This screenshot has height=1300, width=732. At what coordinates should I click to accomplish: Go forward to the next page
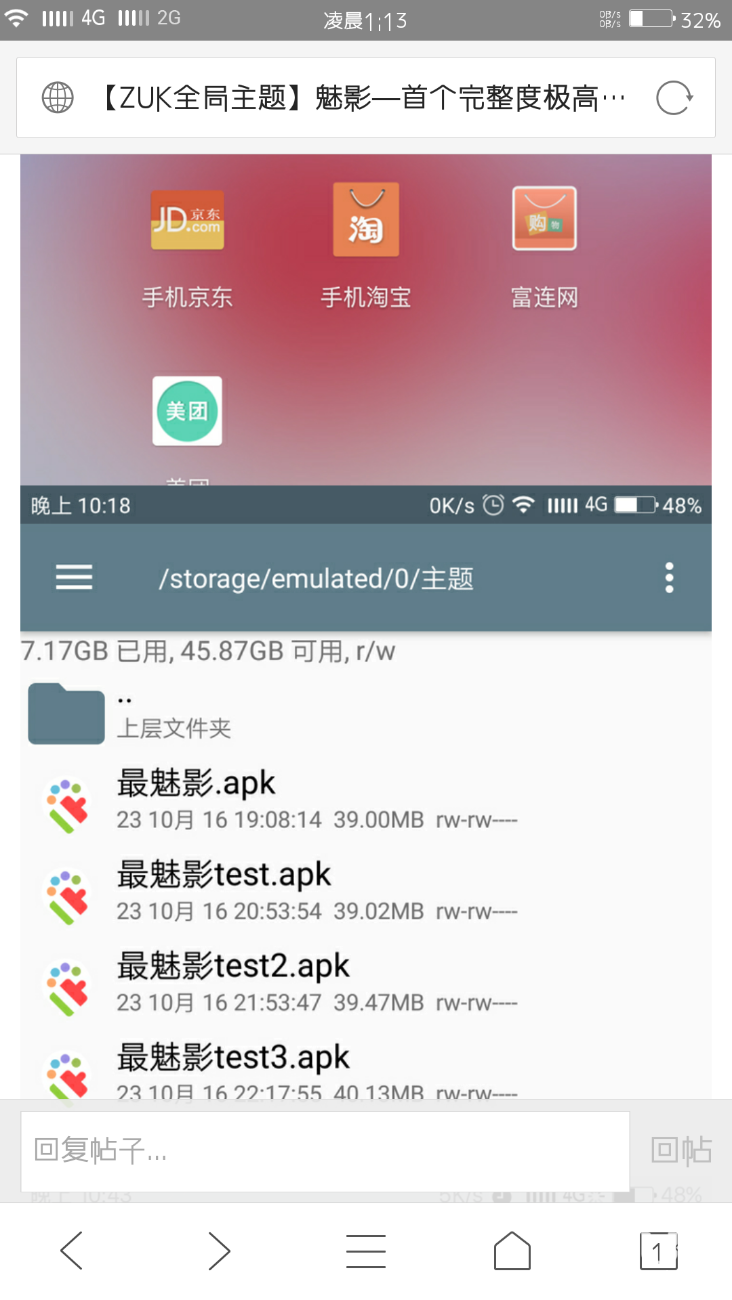coord(218,1251)
